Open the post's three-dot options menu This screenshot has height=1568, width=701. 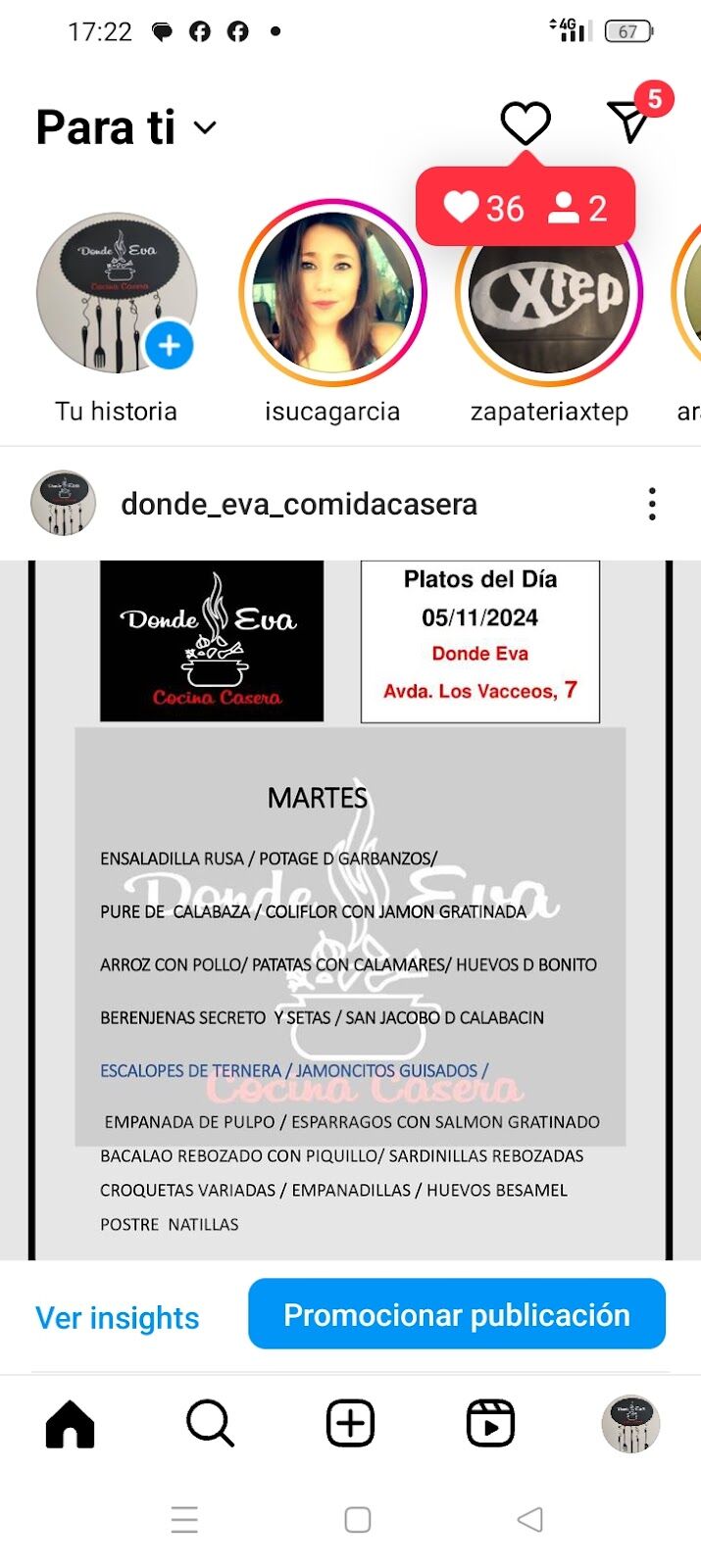[652, 504]
